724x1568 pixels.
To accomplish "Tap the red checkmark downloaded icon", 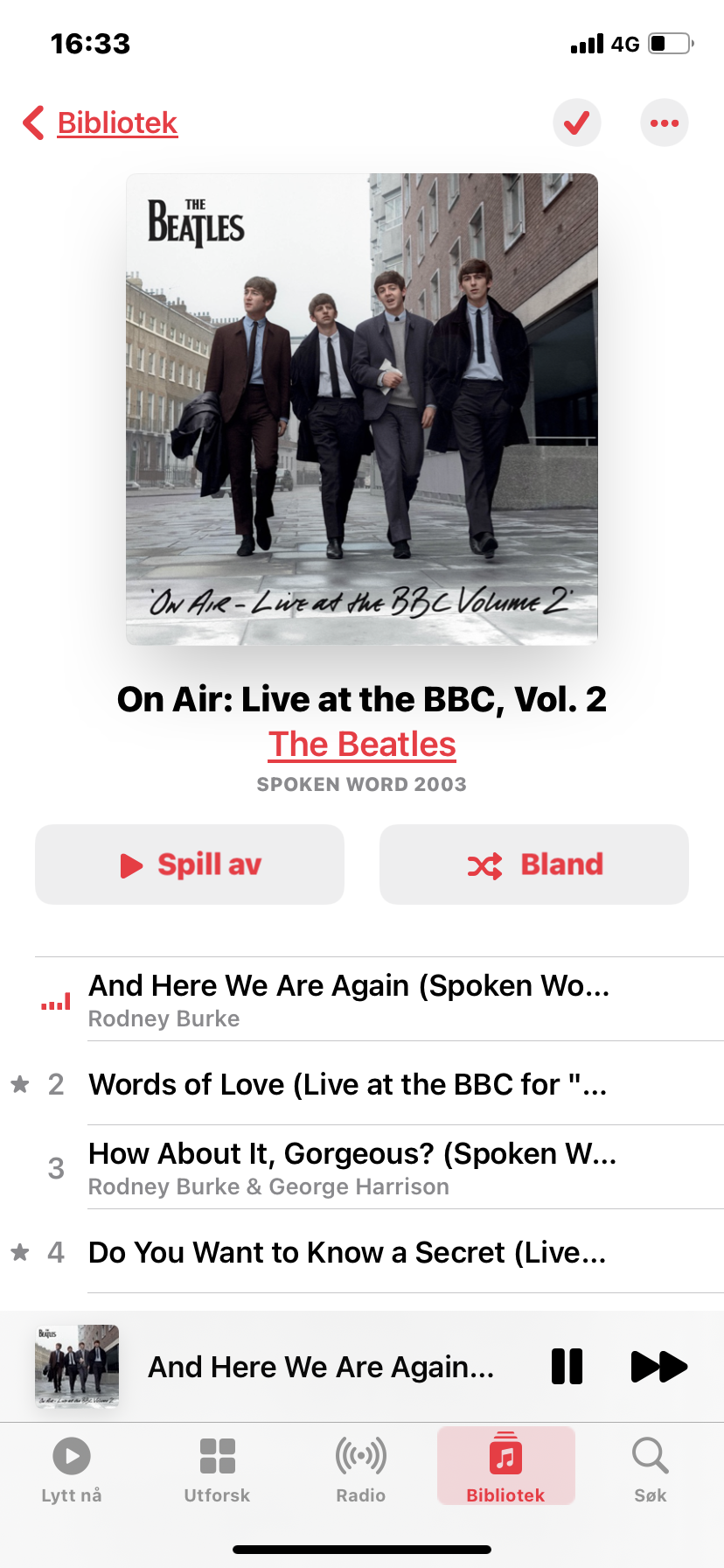I will [577, 123].
